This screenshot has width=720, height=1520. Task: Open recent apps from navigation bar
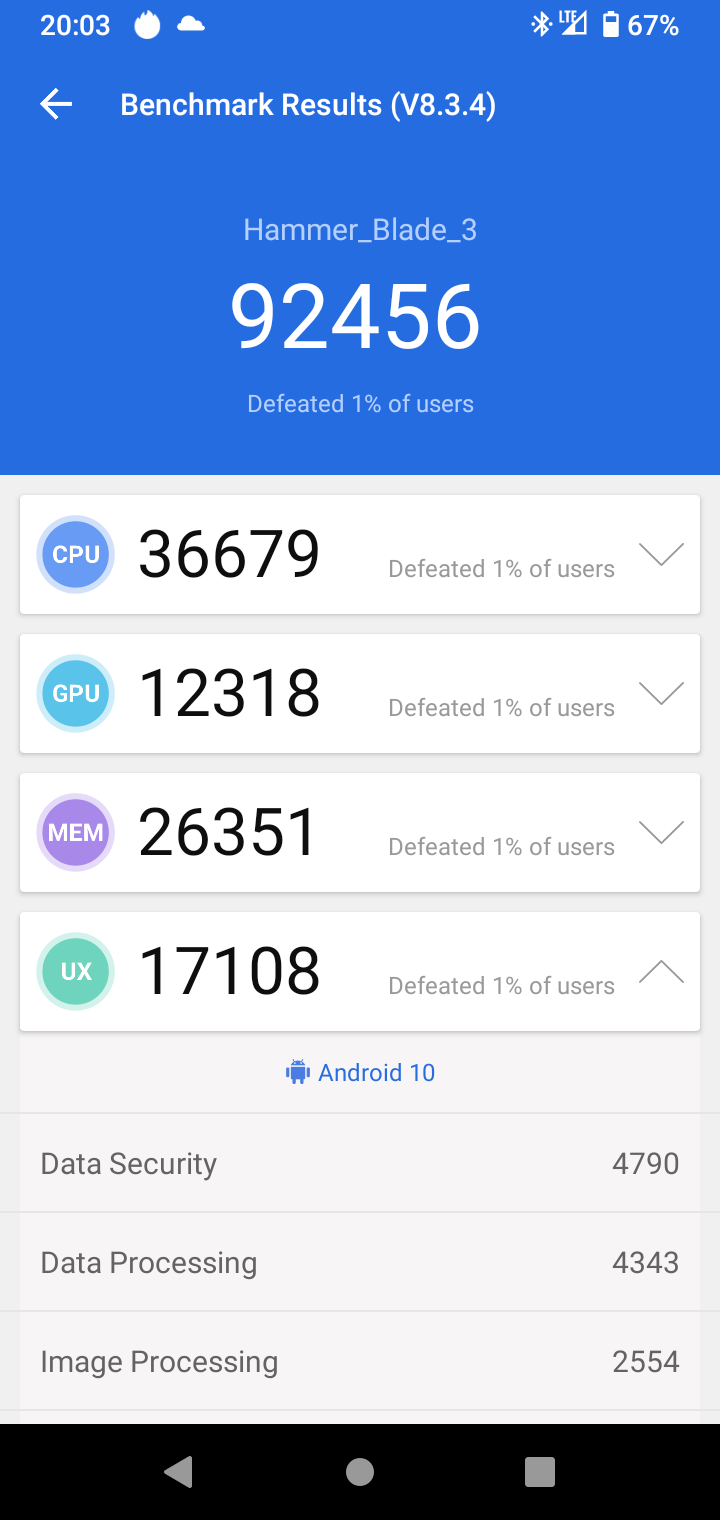[x=540, y=1471]
